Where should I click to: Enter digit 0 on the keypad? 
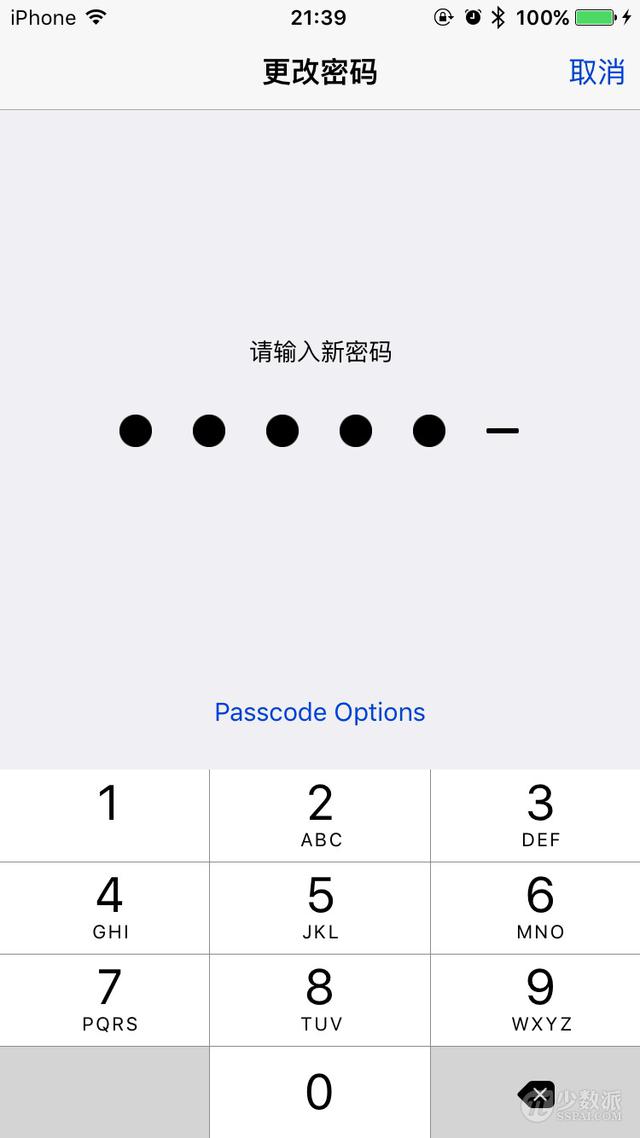click(320, 1091)
